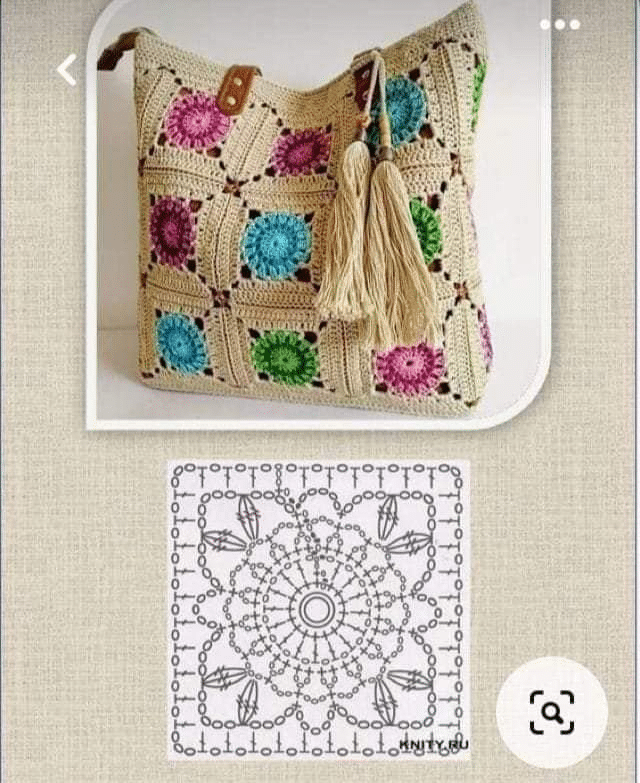Open the three-dot overflow menu
640x783 pixels.
point(560,25)
